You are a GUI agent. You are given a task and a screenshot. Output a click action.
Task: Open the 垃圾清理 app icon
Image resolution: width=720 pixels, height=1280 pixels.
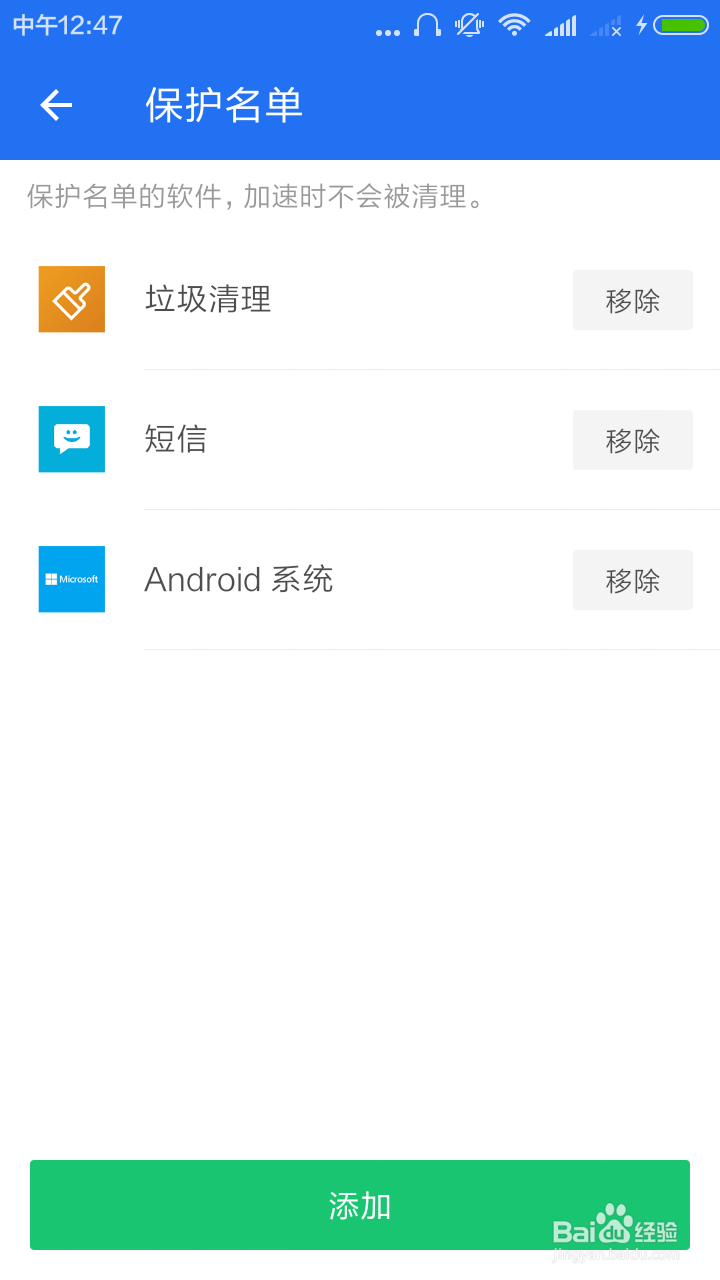(71, 299)
